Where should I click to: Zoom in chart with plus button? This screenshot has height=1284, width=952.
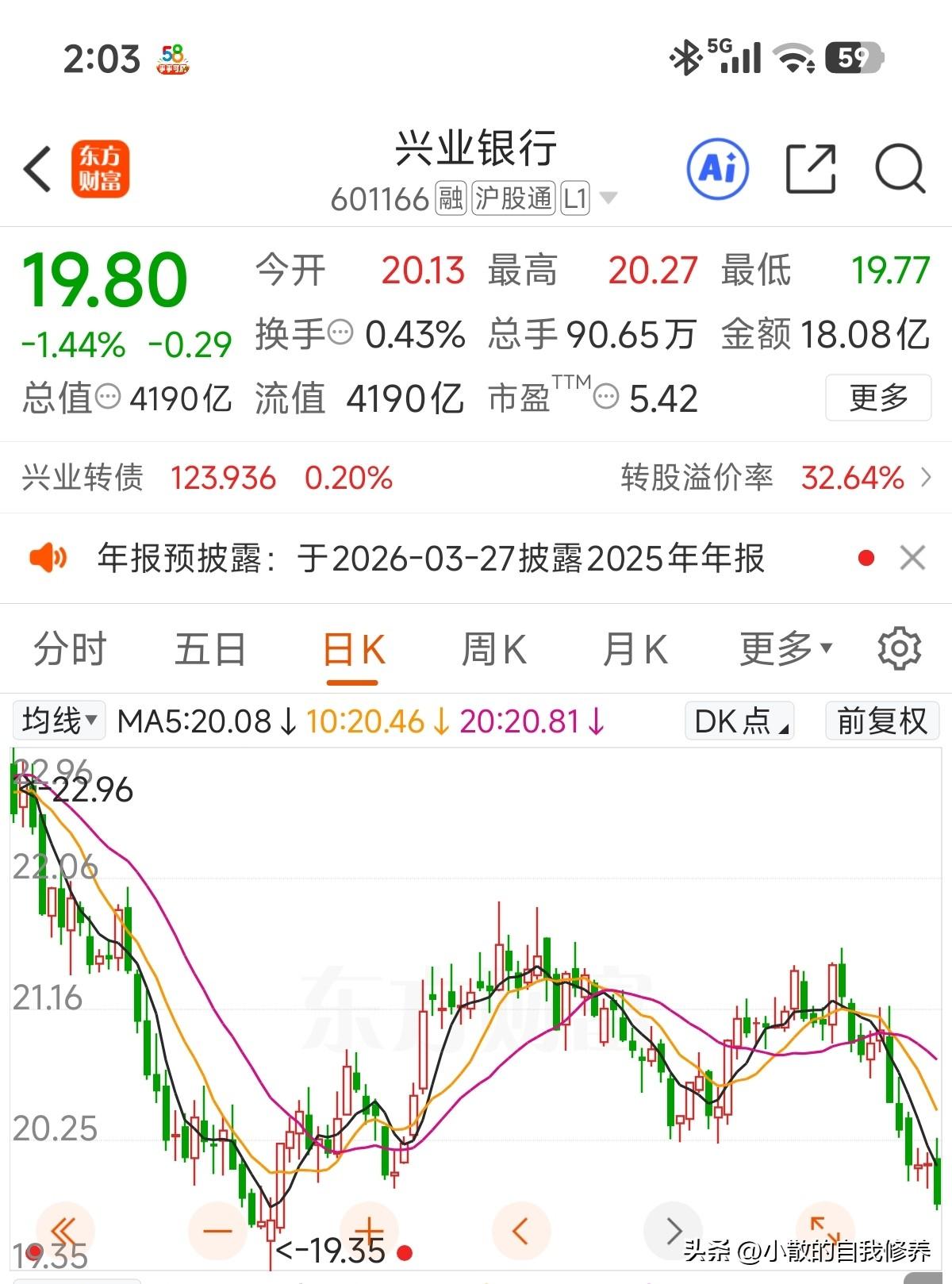(369, 1231)
